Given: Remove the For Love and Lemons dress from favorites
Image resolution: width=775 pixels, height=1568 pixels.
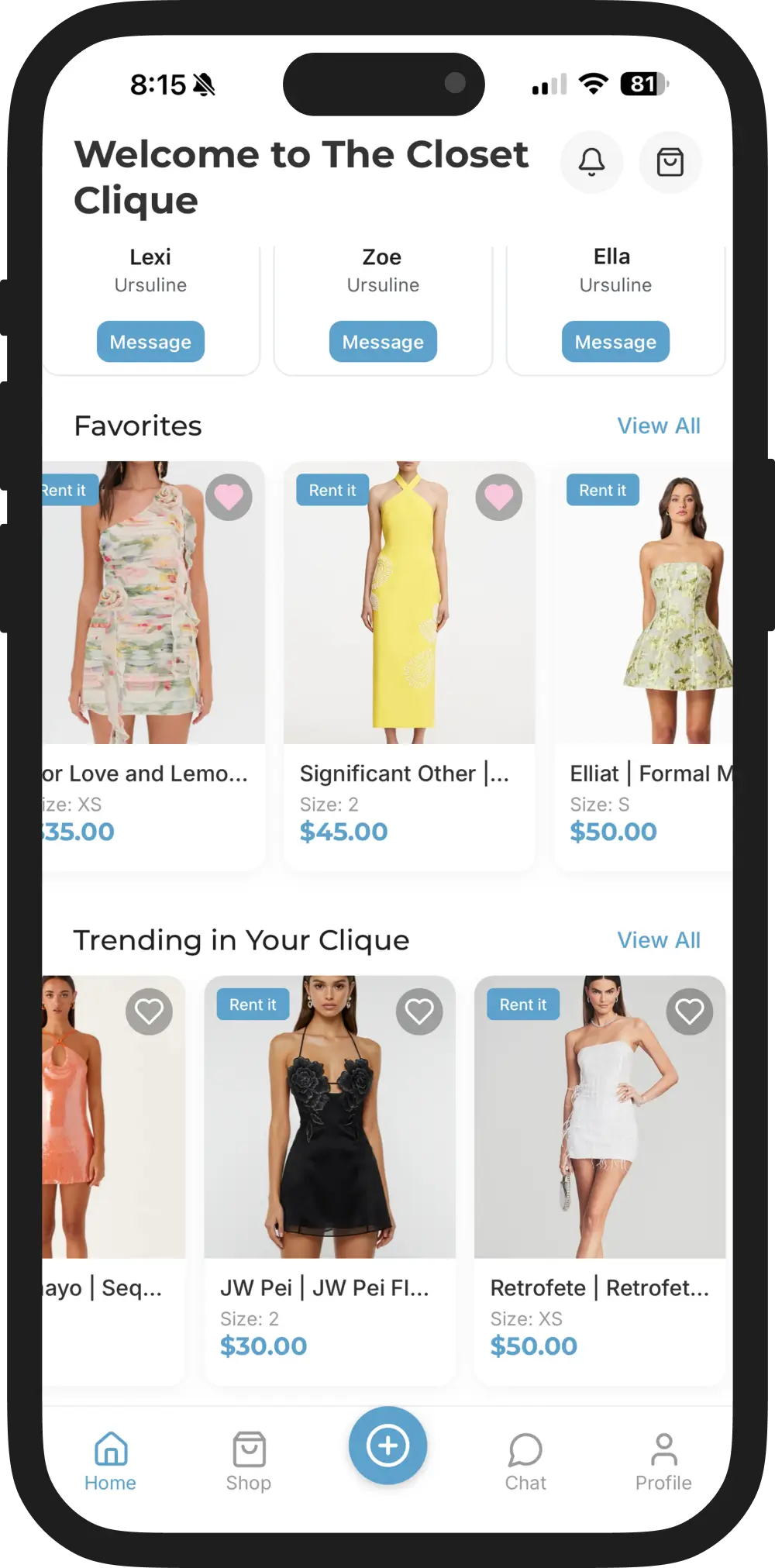Looking at the screenshot, I should coord(229,497).
